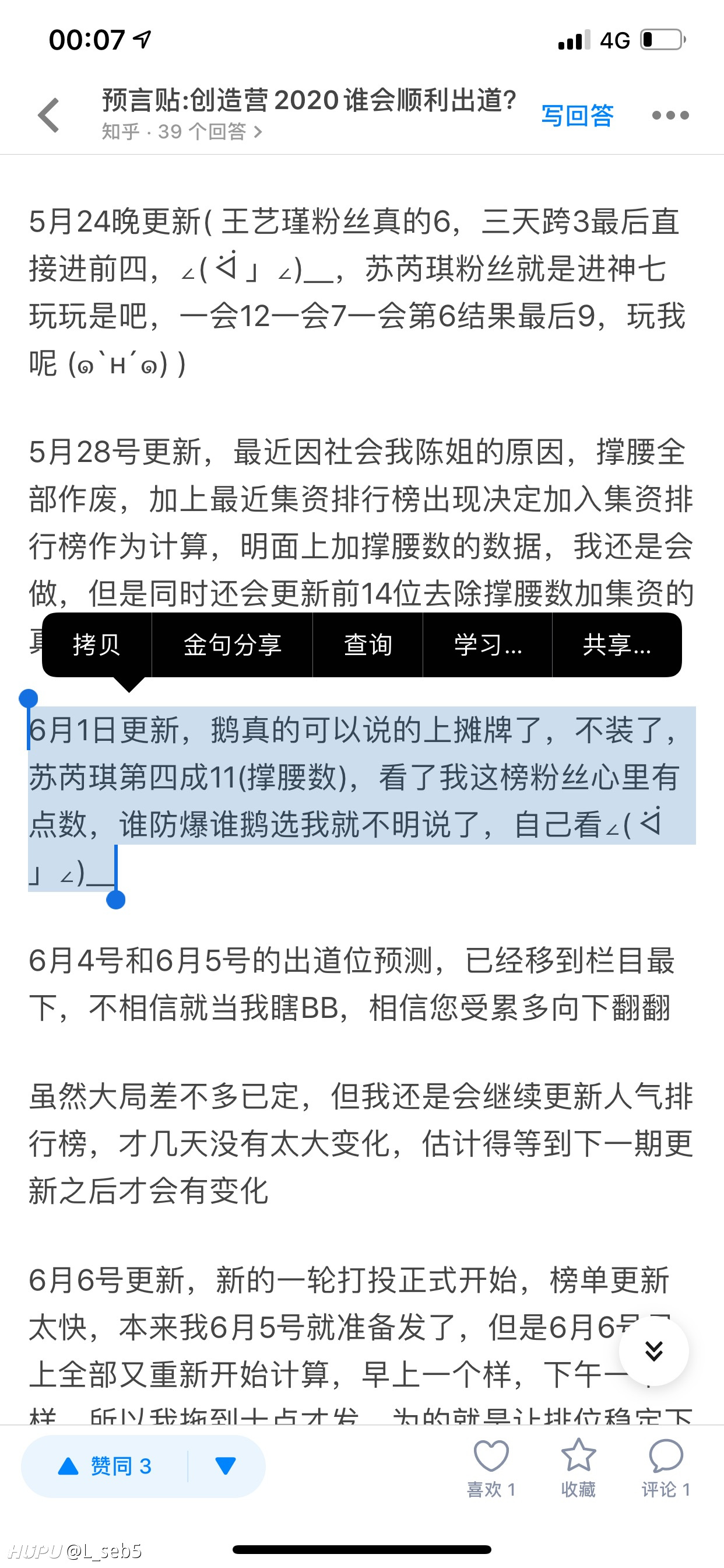Jump to next answer with double-chevron button
Image resolution: width=724 pixels, height=1568 pixels.
(x=654, y=1350)
